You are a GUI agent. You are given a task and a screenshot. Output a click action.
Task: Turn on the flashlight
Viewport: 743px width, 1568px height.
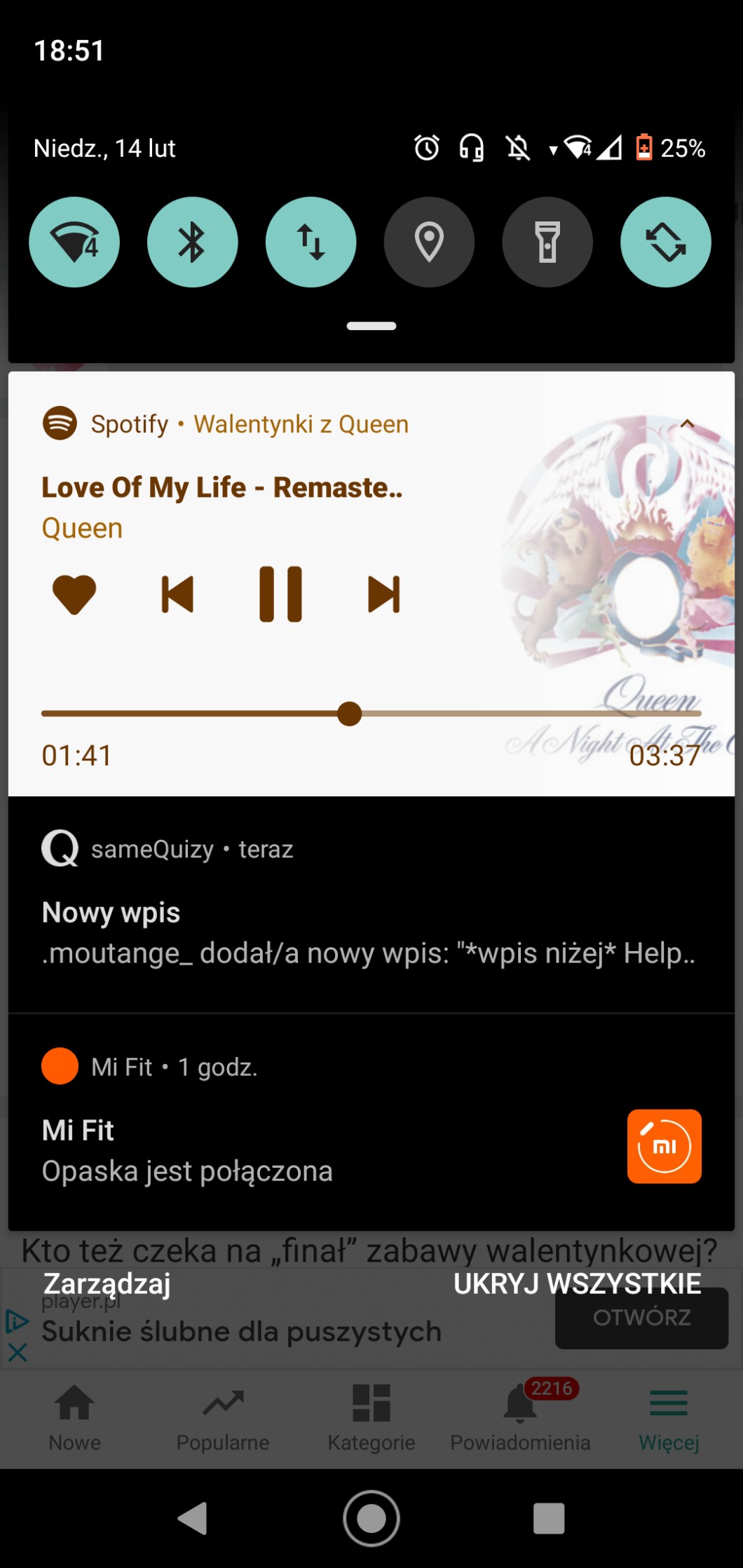point(547,243)
